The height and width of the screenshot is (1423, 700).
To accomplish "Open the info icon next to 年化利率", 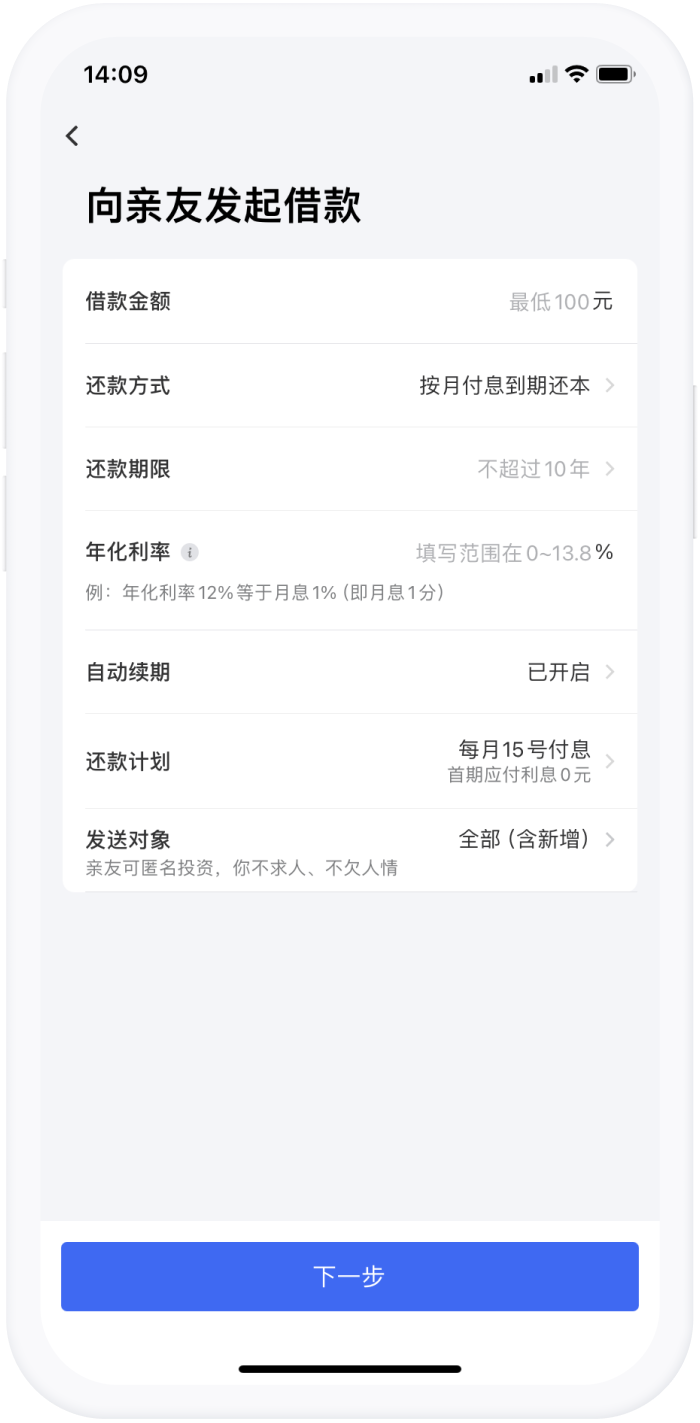I will point(190,552).
